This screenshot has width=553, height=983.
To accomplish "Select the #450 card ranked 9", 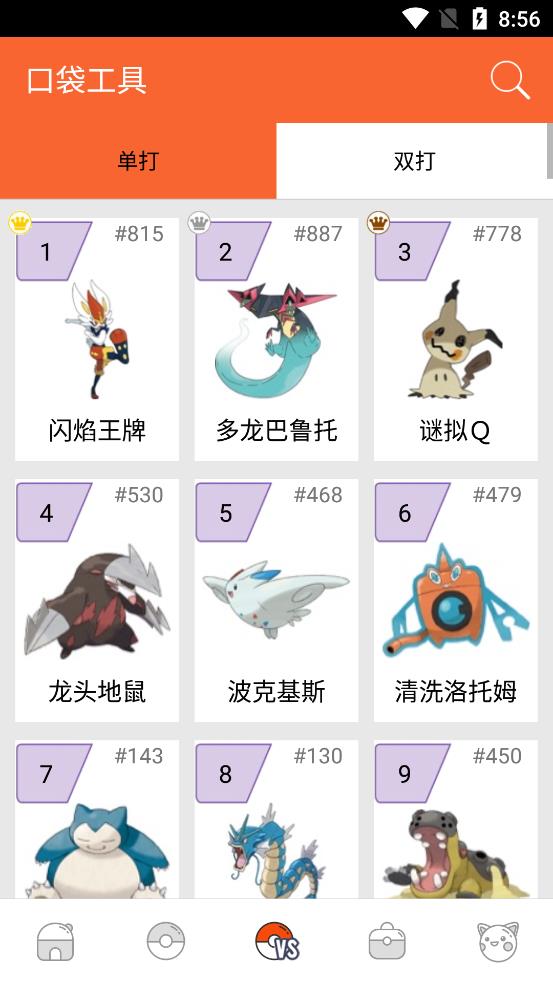I will pyautogui.click(x=456, y=819).
